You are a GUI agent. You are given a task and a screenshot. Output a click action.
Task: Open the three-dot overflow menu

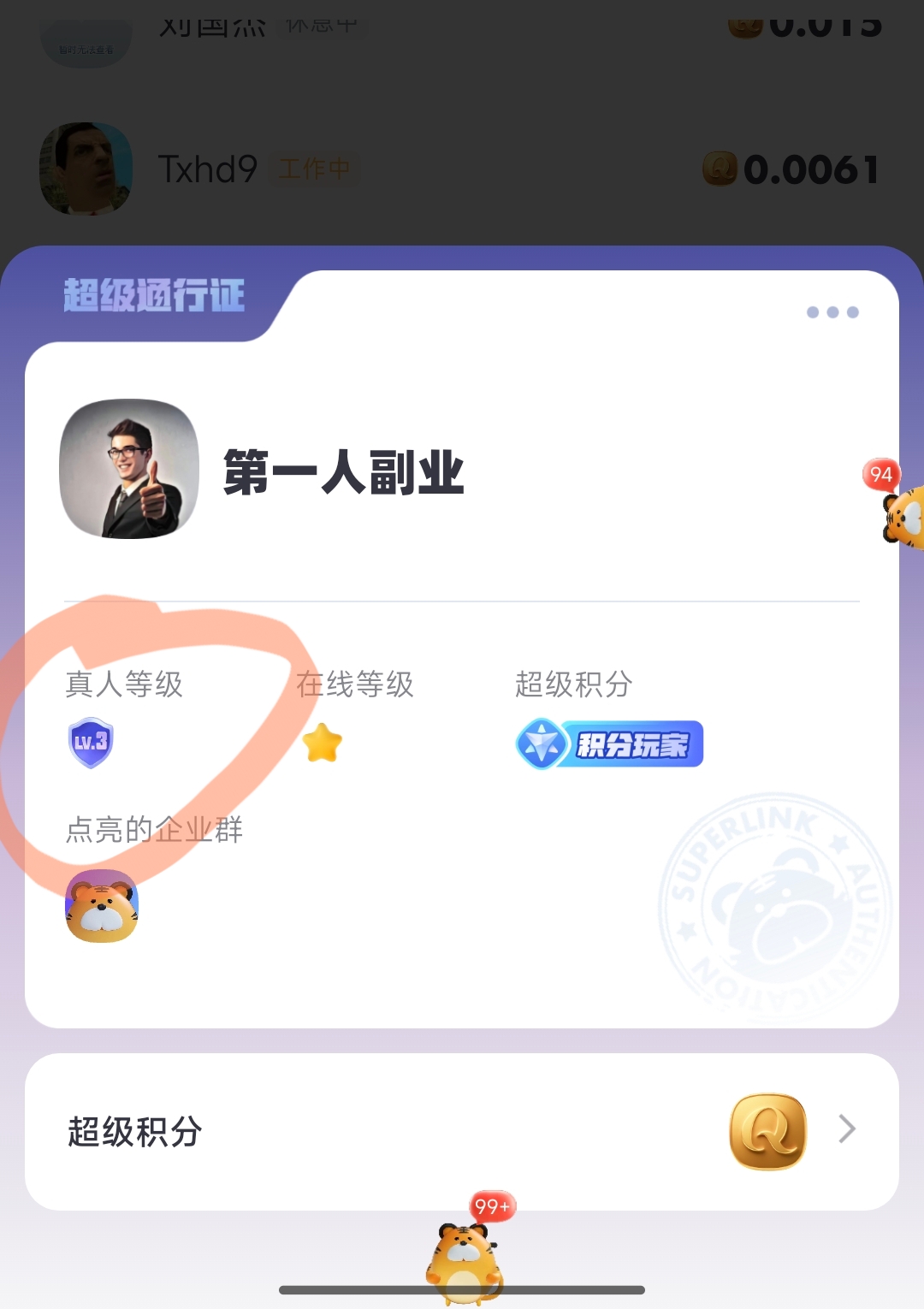[832, 312]
